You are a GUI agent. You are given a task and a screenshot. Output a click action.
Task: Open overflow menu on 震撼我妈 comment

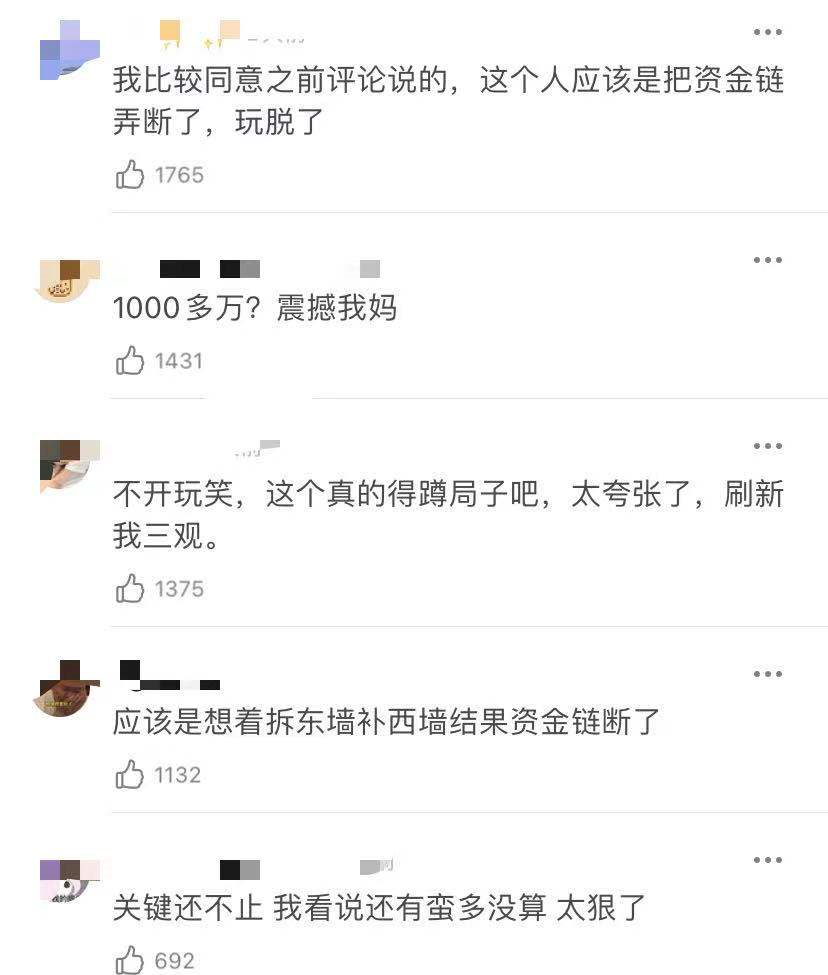point(767,260)
